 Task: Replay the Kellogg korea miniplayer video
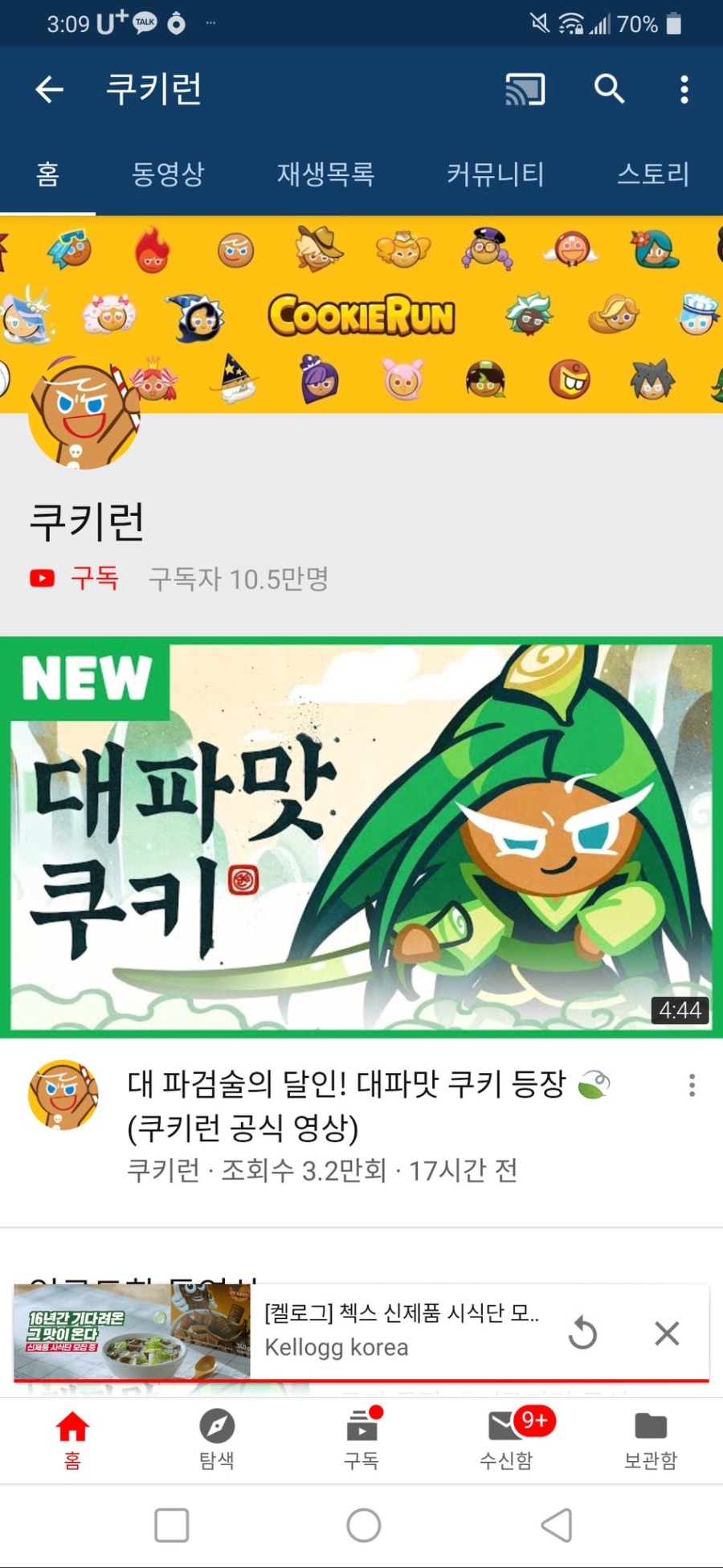tap(582, 1333)
